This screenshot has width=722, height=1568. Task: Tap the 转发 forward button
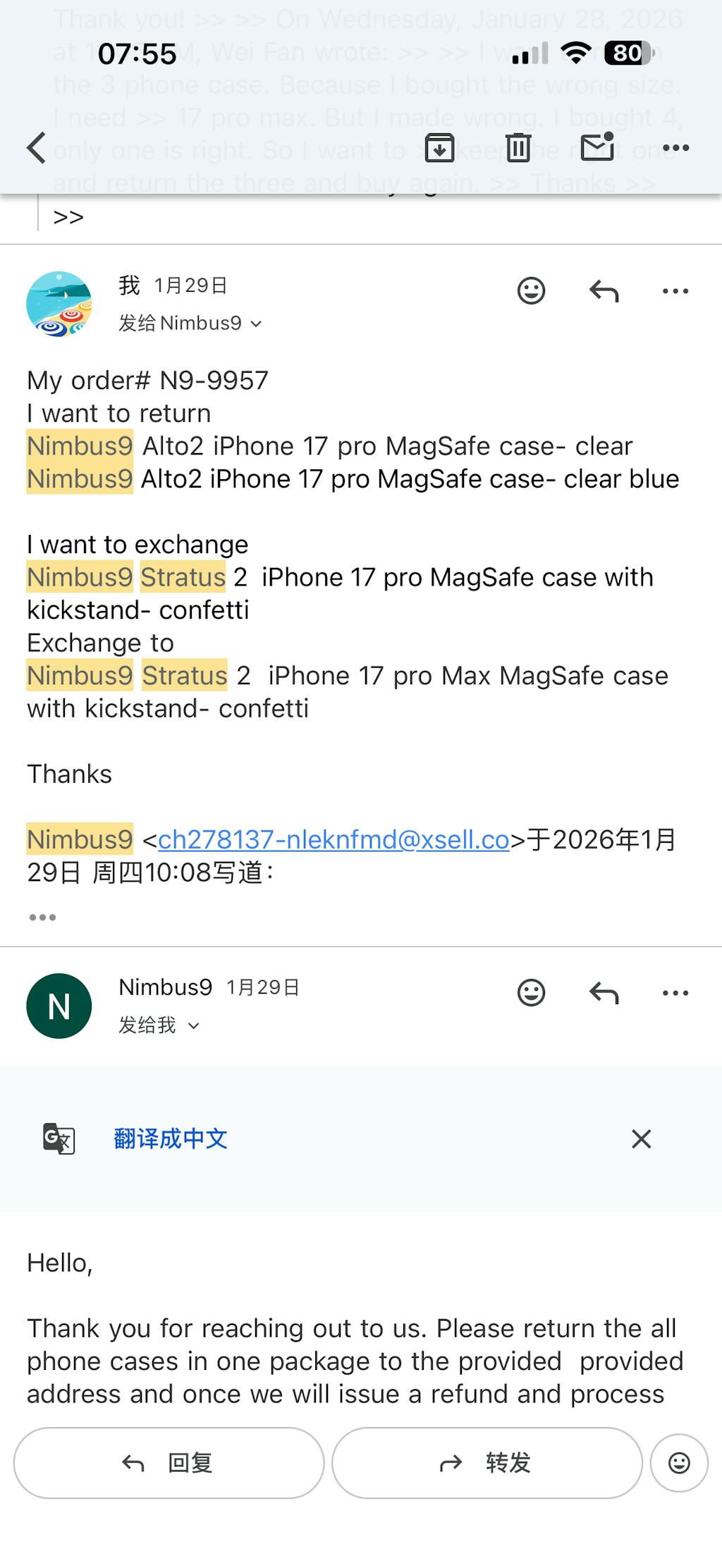click(487, 1463)
